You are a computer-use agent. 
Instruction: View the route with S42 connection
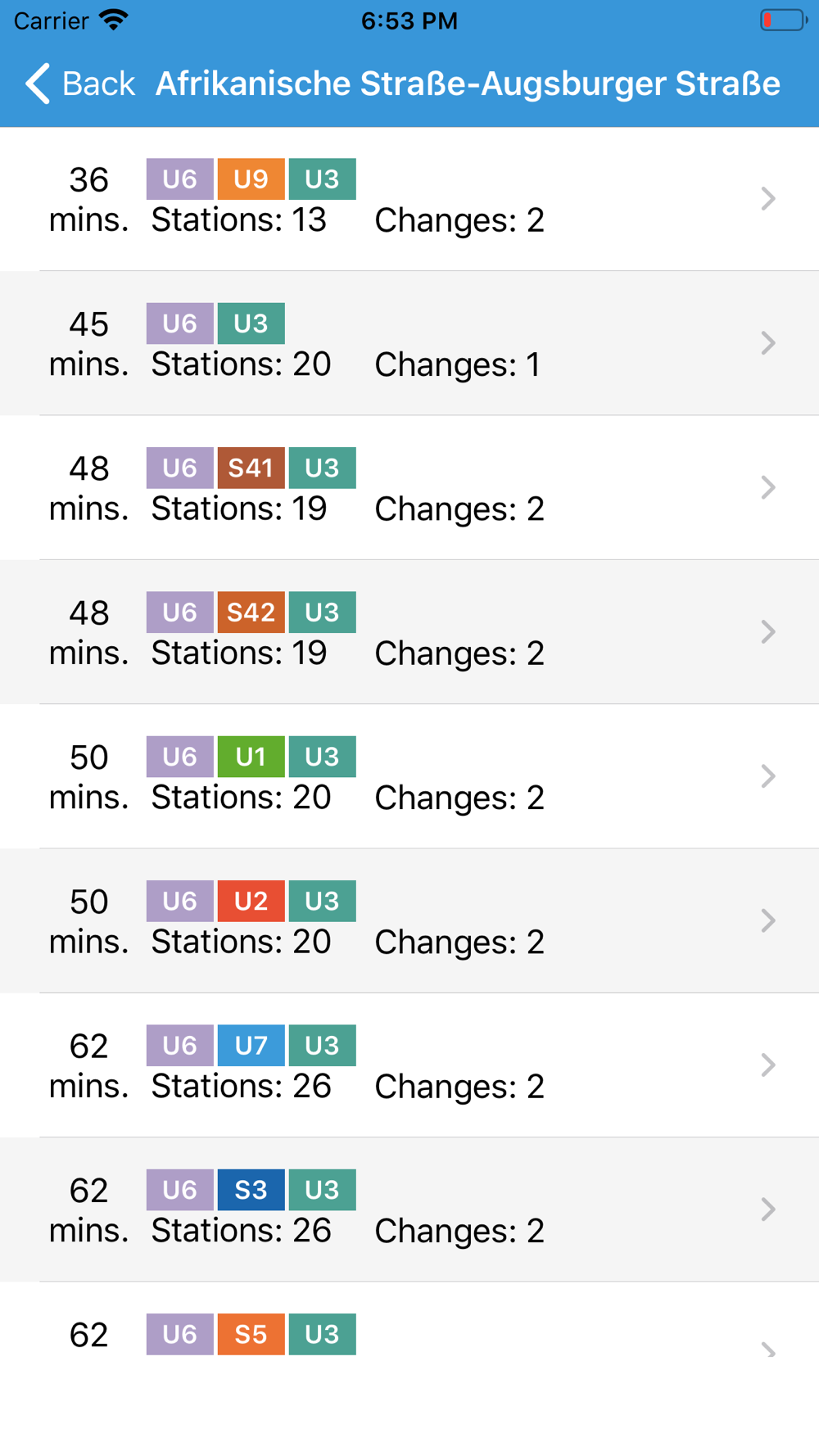[409, 632]
